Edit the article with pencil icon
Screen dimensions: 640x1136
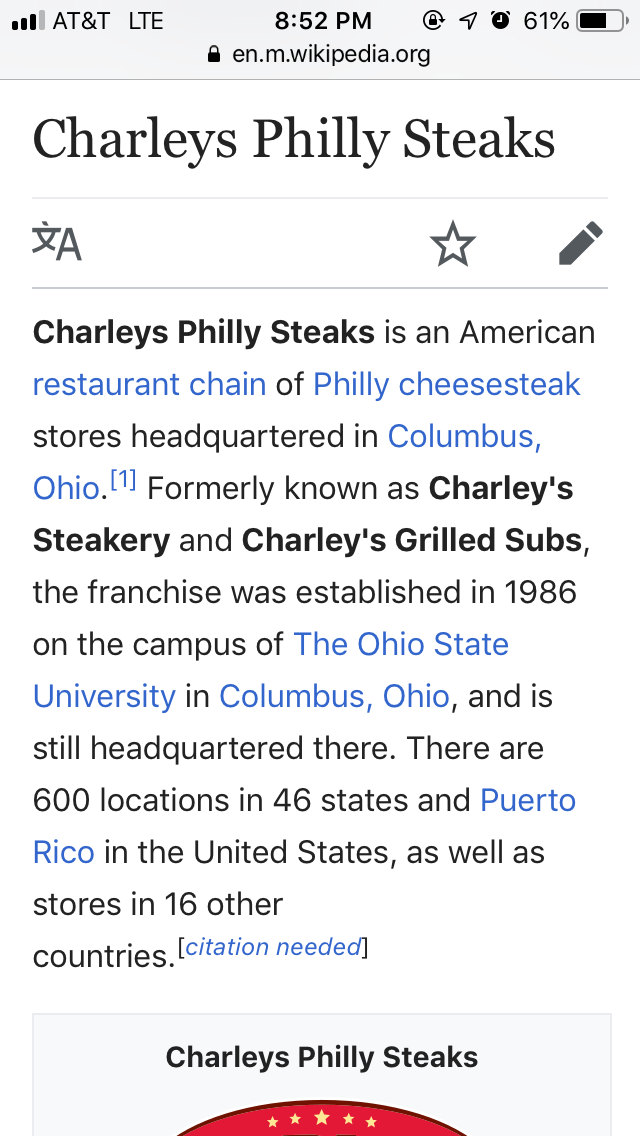click(580, 244)
